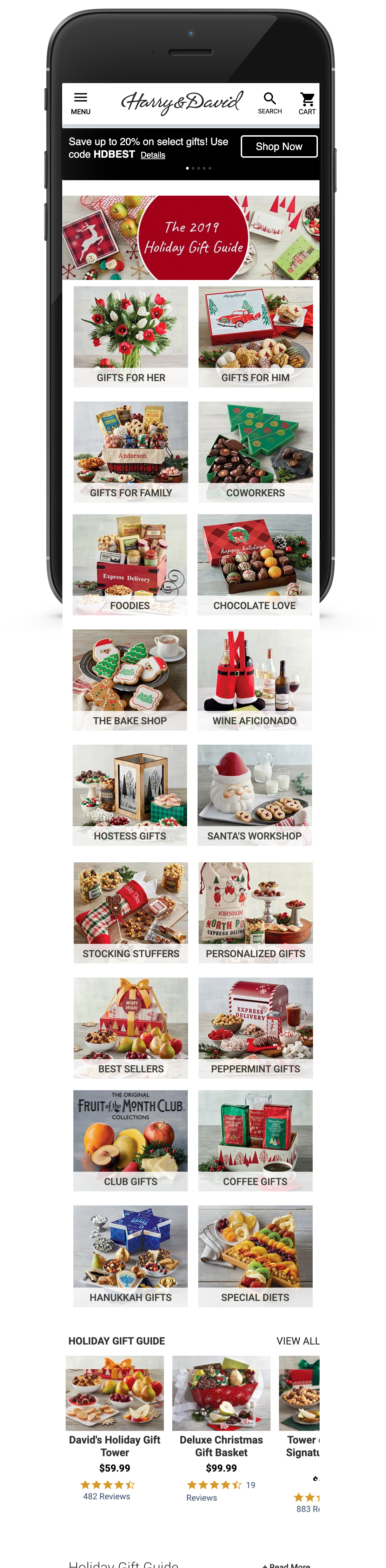
Task: Open the Gifts for Family category
Action: click(x=131, y=452)
